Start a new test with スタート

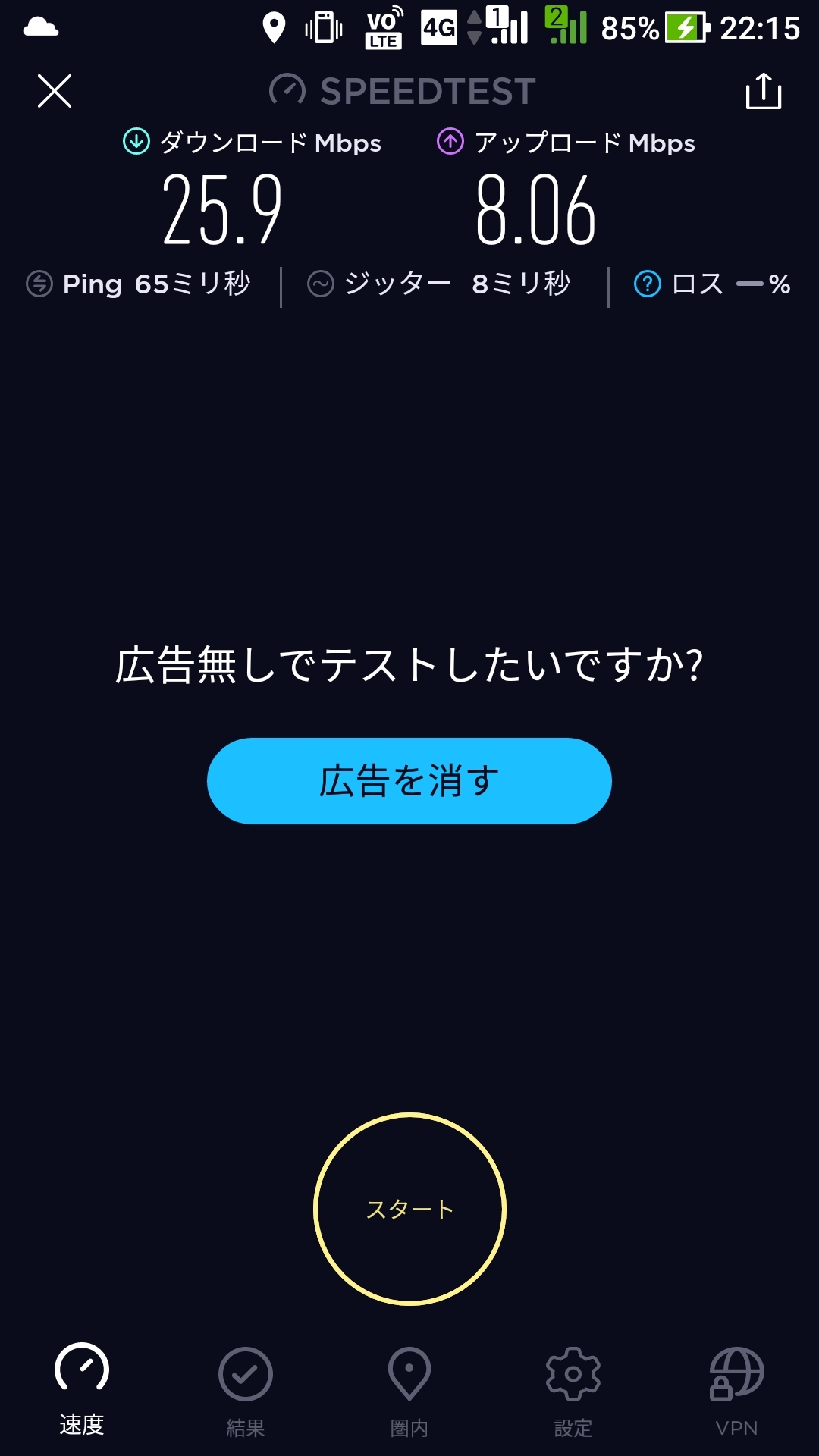pyautogui.click(x=409, y=1209)
